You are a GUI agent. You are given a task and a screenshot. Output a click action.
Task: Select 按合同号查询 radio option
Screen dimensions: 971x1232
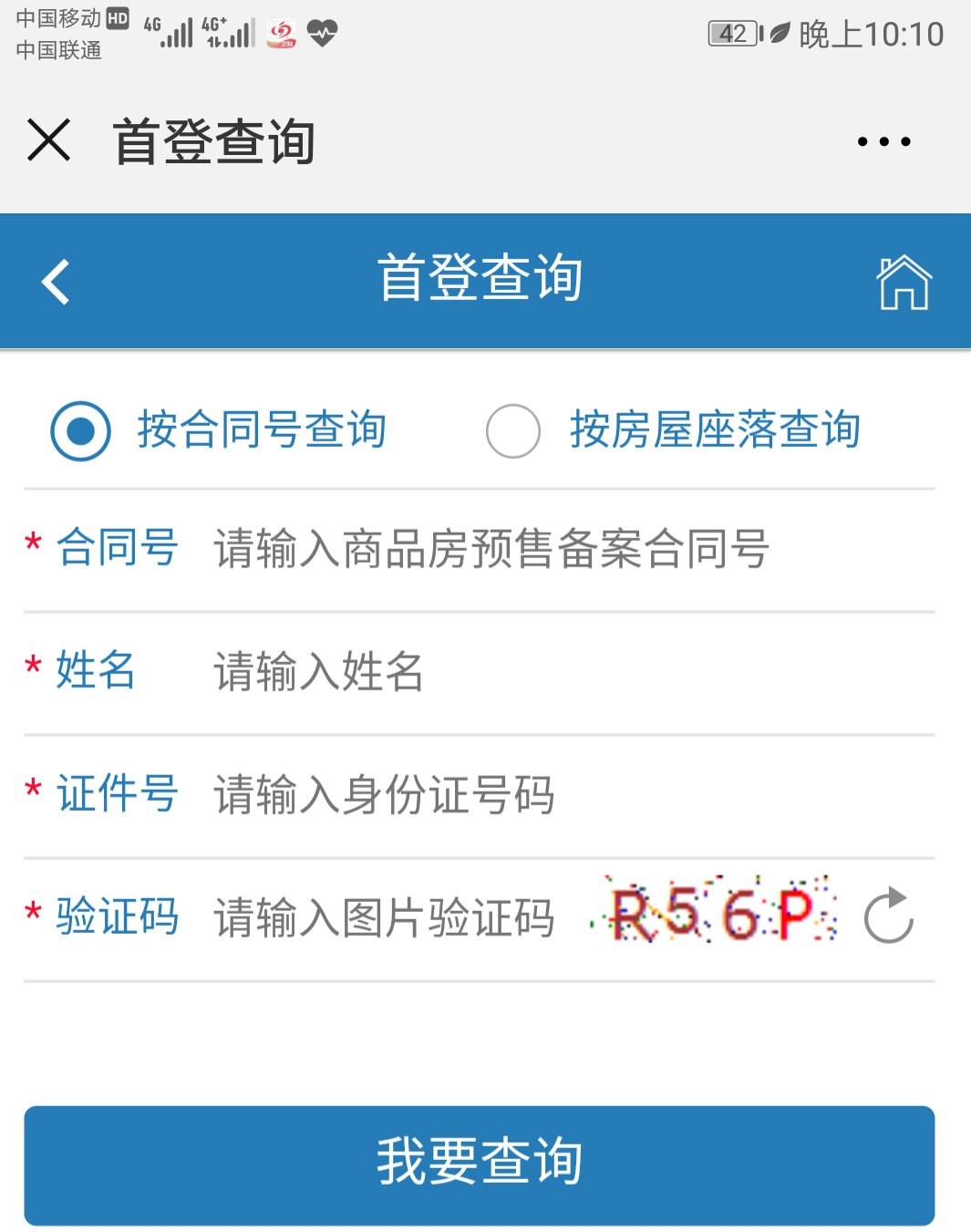pyautogui.click(x=81, y=430)
